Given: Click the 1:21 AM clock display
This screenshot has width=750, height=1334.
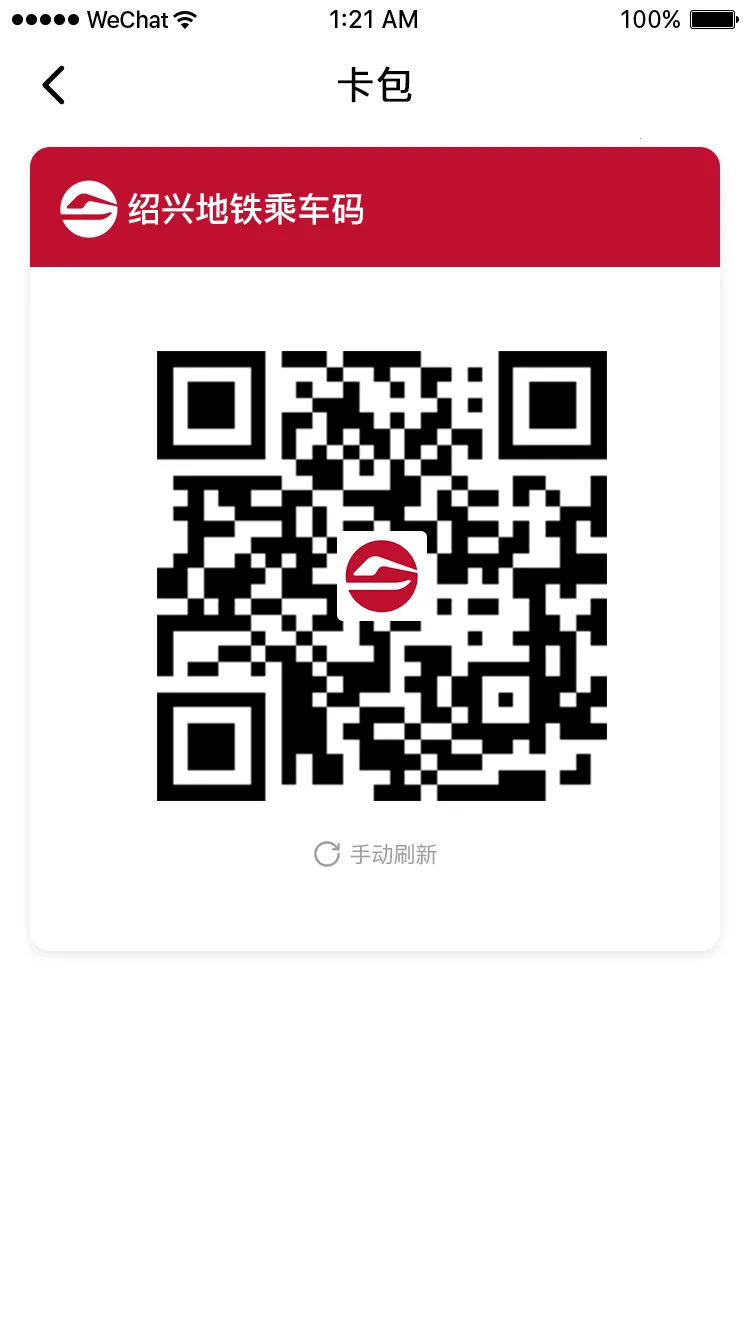Looking at the screenshot, I should point(373,18).
